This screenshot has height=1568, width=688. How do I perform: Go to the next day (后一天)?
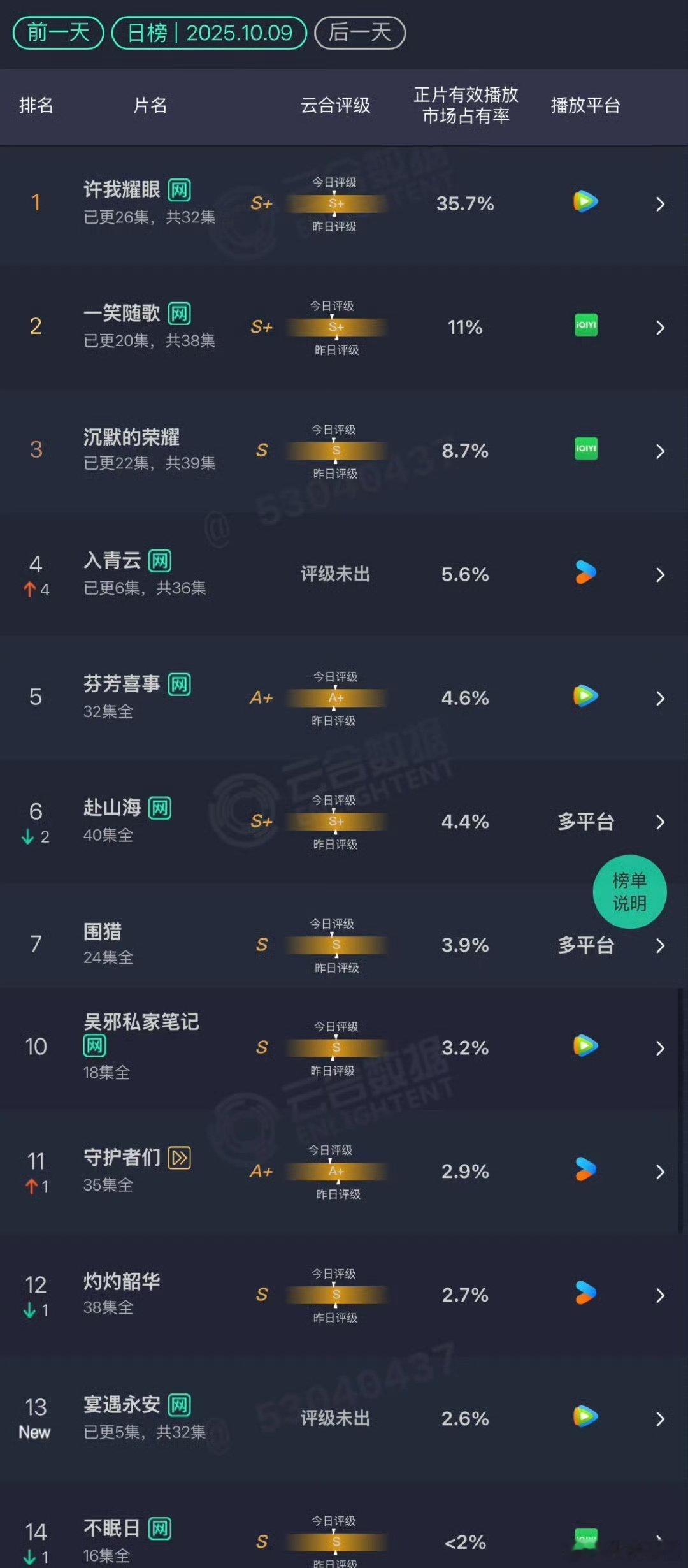click(360, 33)
